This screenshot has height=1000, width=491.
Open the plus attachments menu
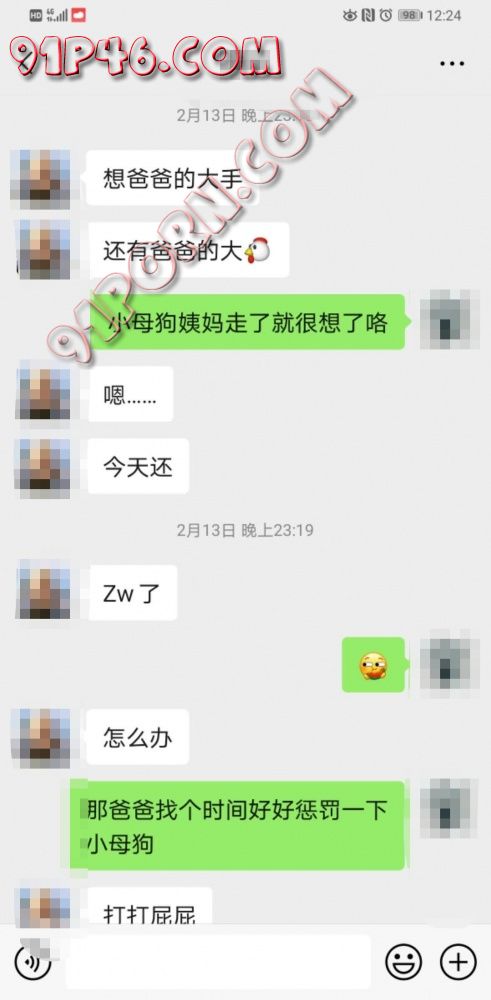458,962
